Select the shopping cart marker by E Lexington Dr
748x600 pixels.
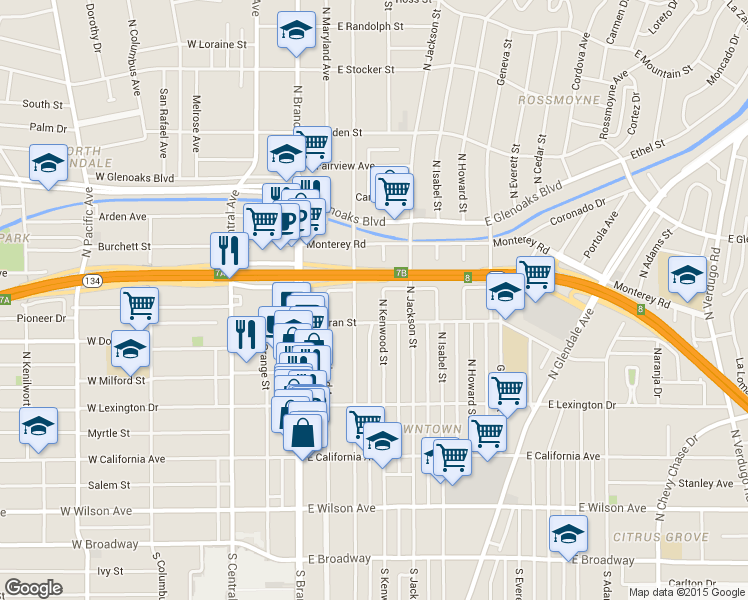(x=508, y=390)
